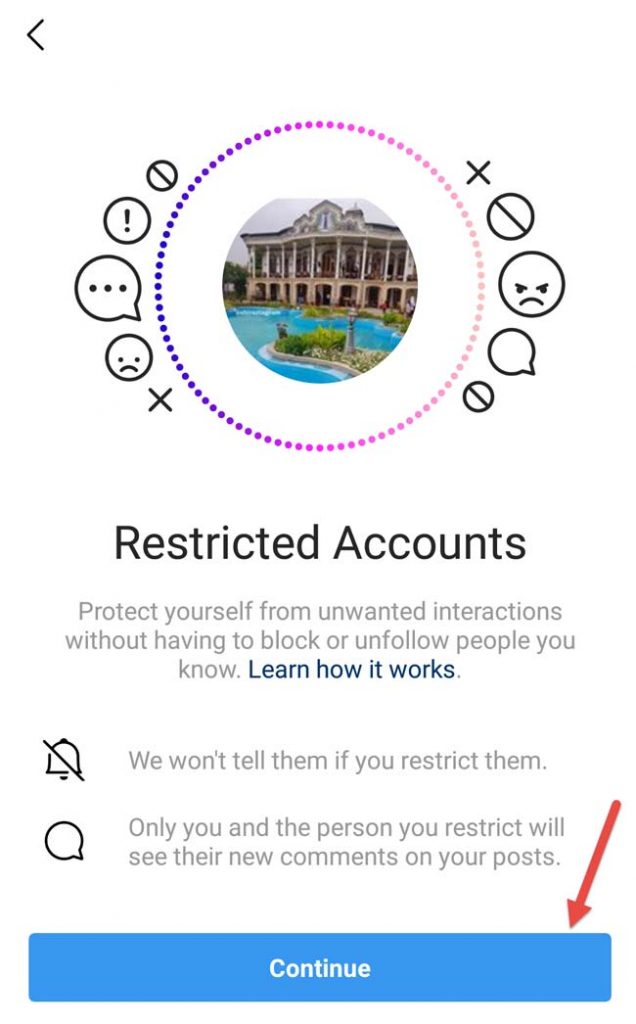Image resolution: width=636 pixels, height=1024 pixels.
Task: Tap the blue Continue button
Action: pyautogui.click(x=319, y=968)
